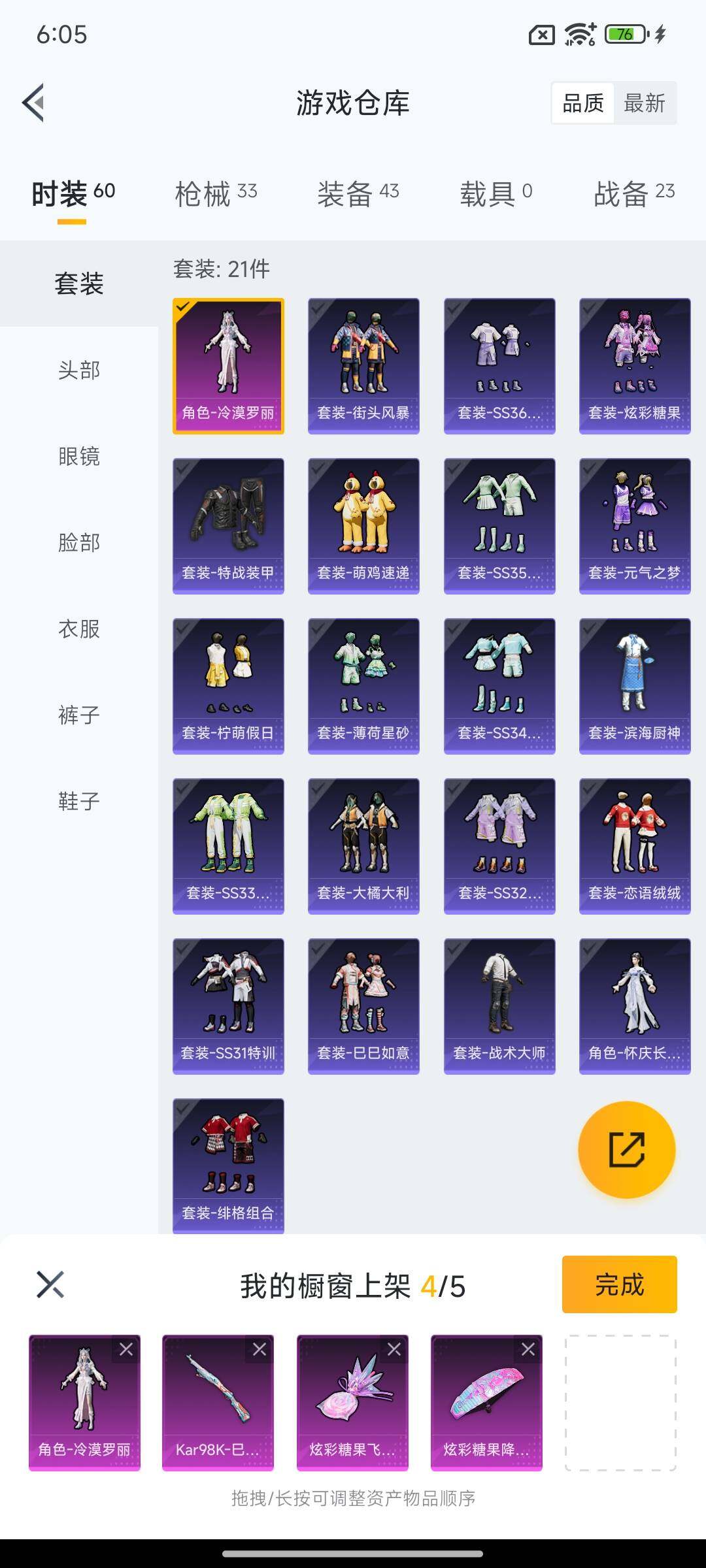Screen dimensions: 706x1568
Task: Deselect the highlighted 角色-冷漠罗丽 card
Action: click(228, 363)
